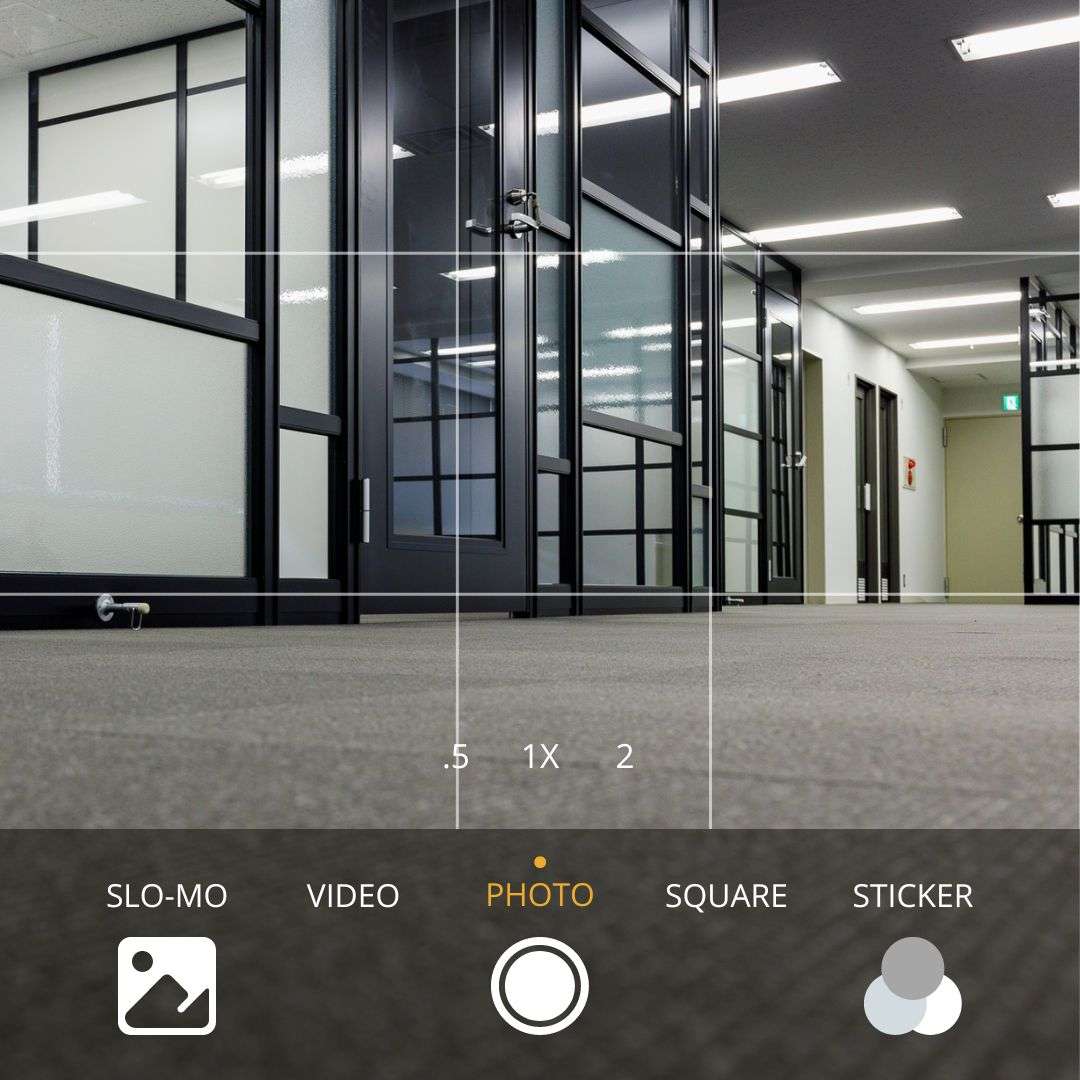This screenshot has width=1080, height=1080.
Task: Switch to VIDEO mode
Action: (x=353, y=896)
